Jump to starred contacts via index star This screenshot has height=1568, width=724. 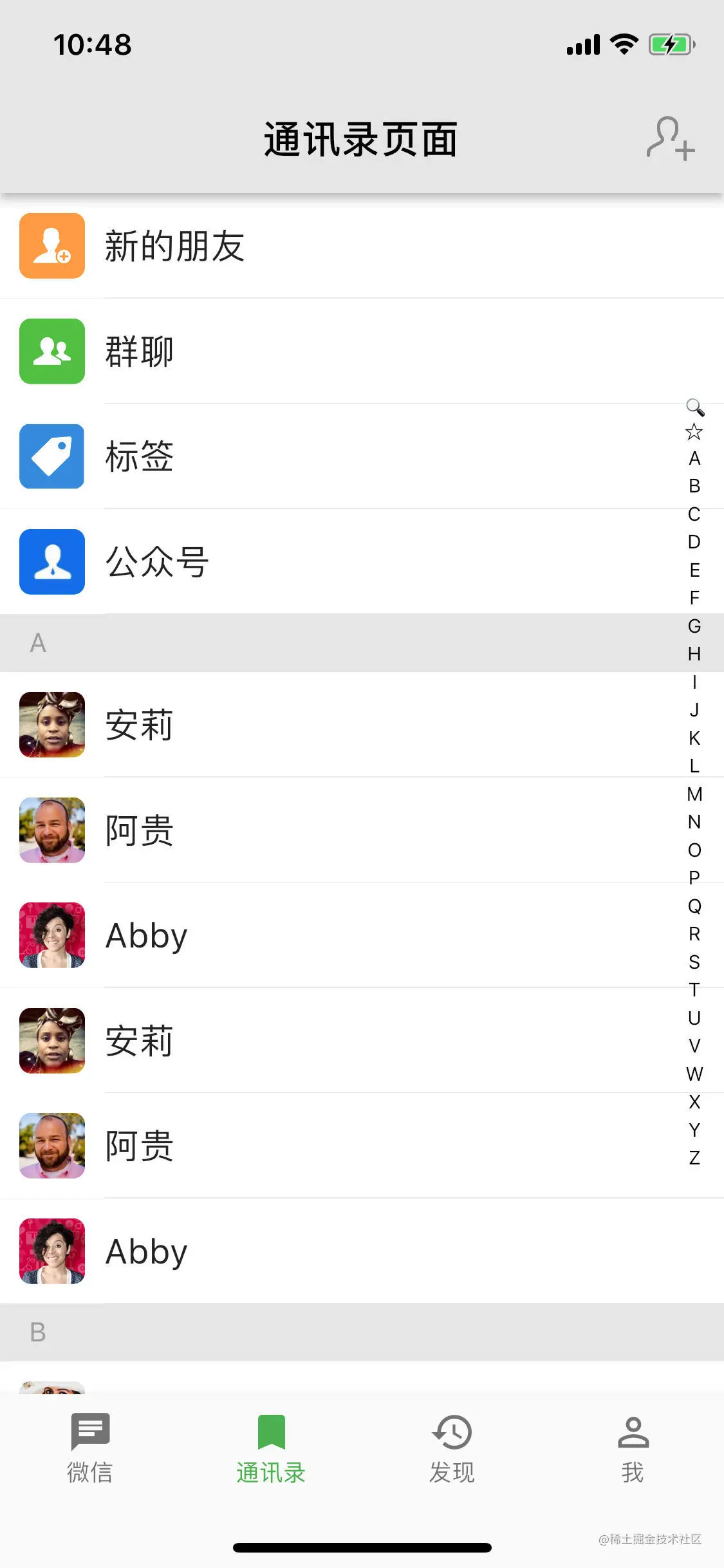[x=694, y=432]
